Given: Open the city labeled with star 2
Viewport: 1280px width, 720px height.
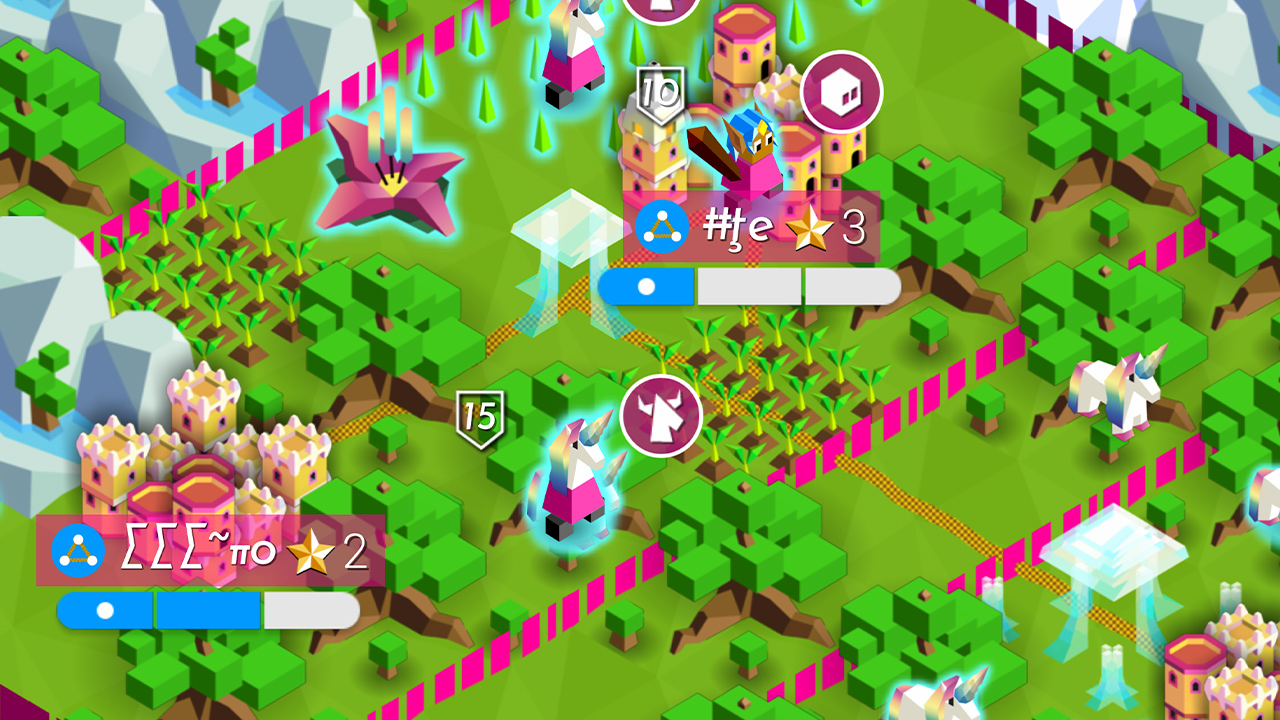Looking at the screenshot, I should [210, 551].
